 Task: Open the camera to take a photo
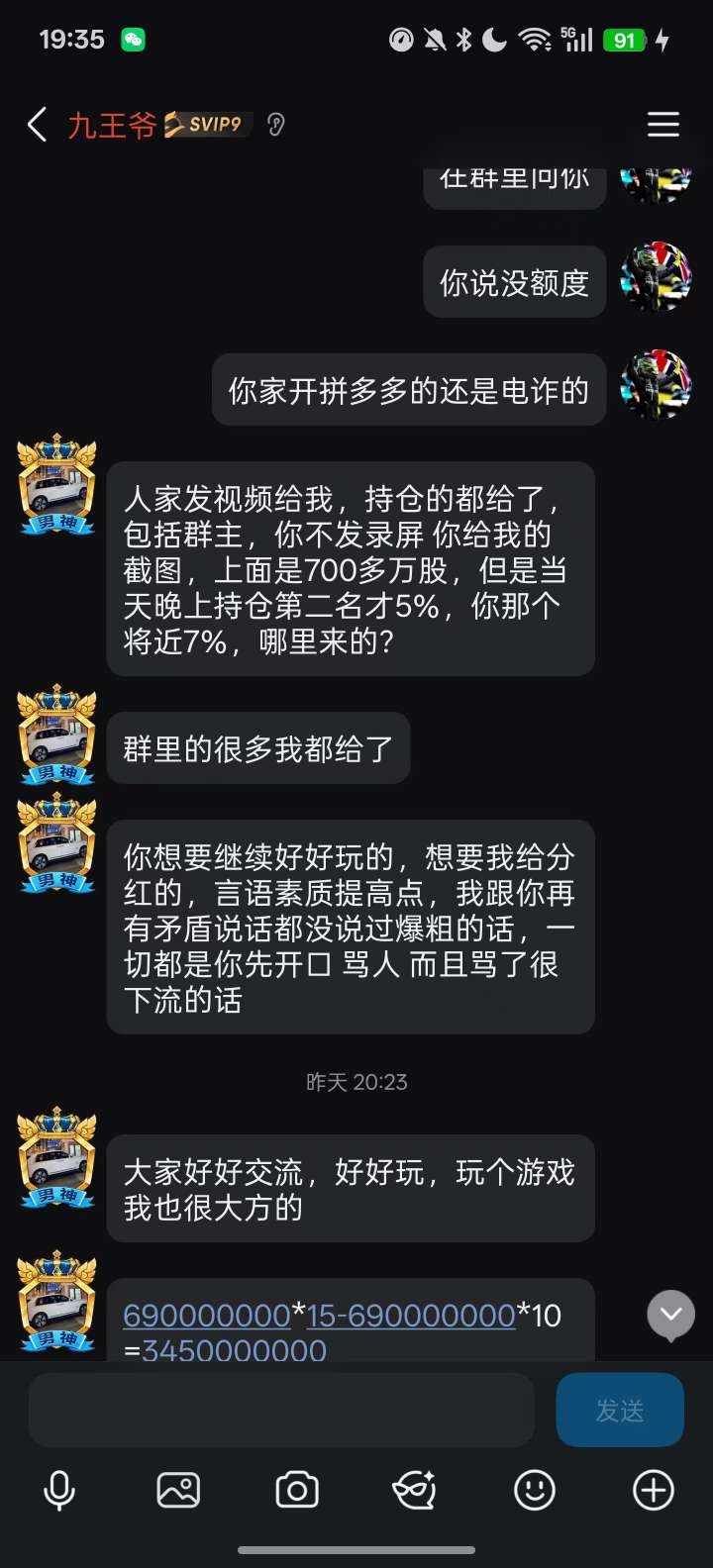pos(297,1490)
